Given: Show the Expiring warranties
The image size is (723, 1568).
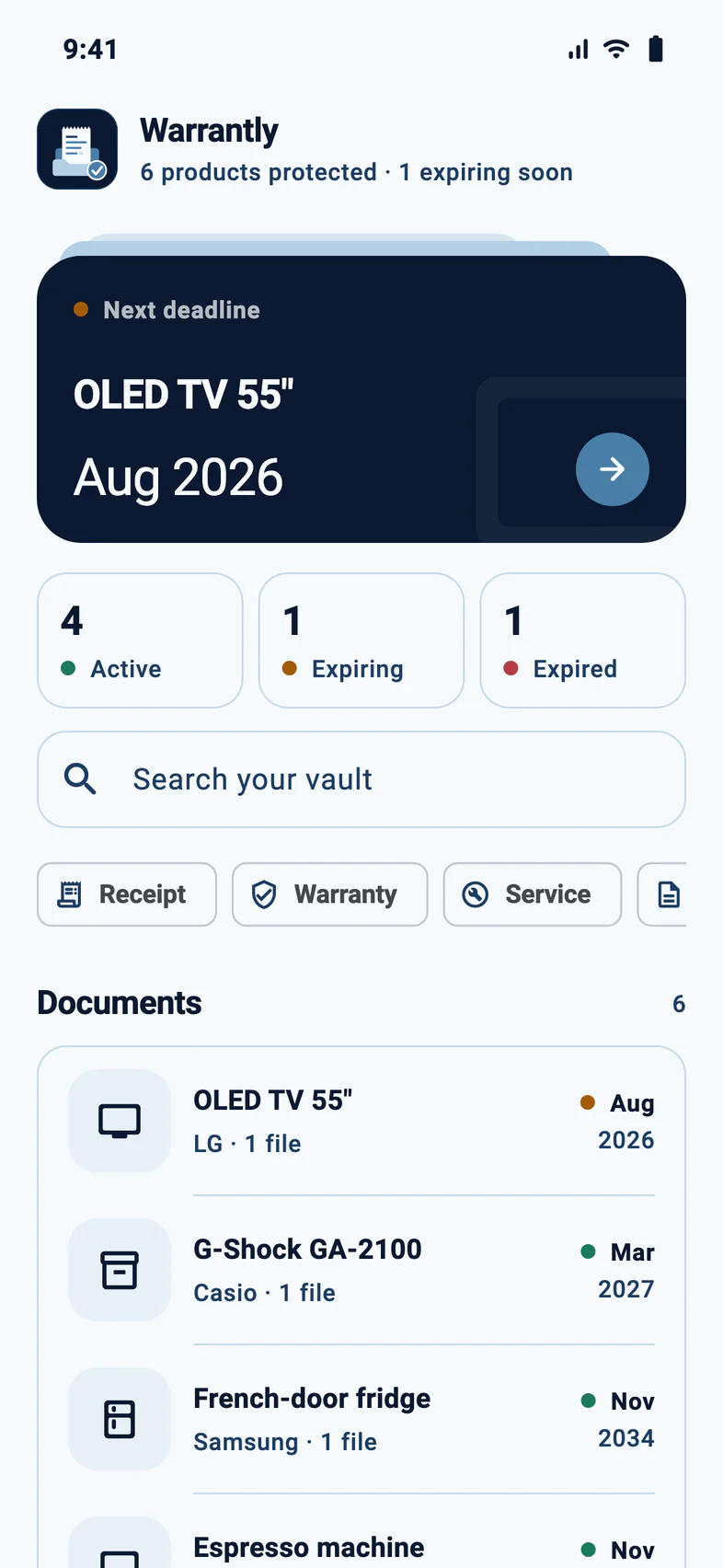Looking at the screenshot, I should (x=361, y=640).
